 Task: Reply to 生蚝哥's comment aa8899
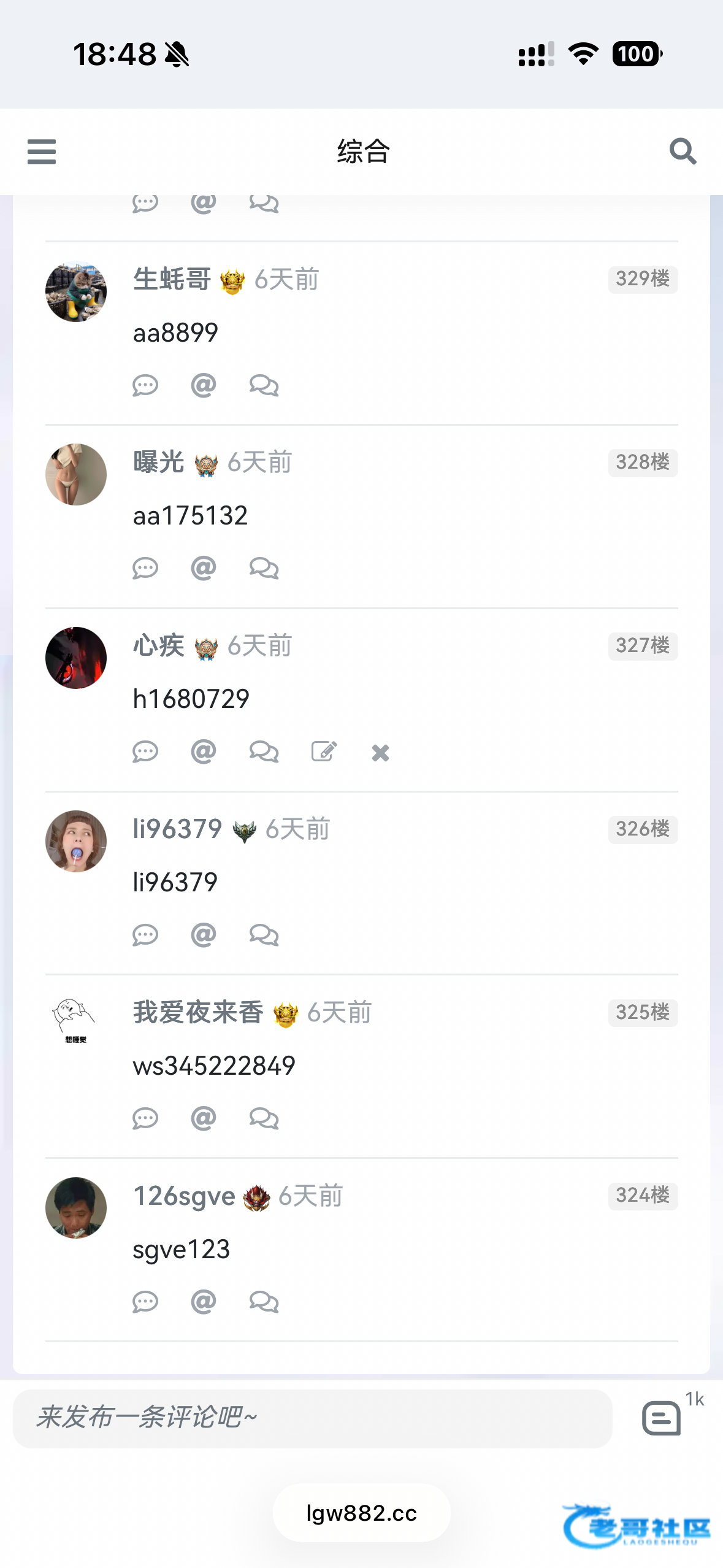coord(145,386)
